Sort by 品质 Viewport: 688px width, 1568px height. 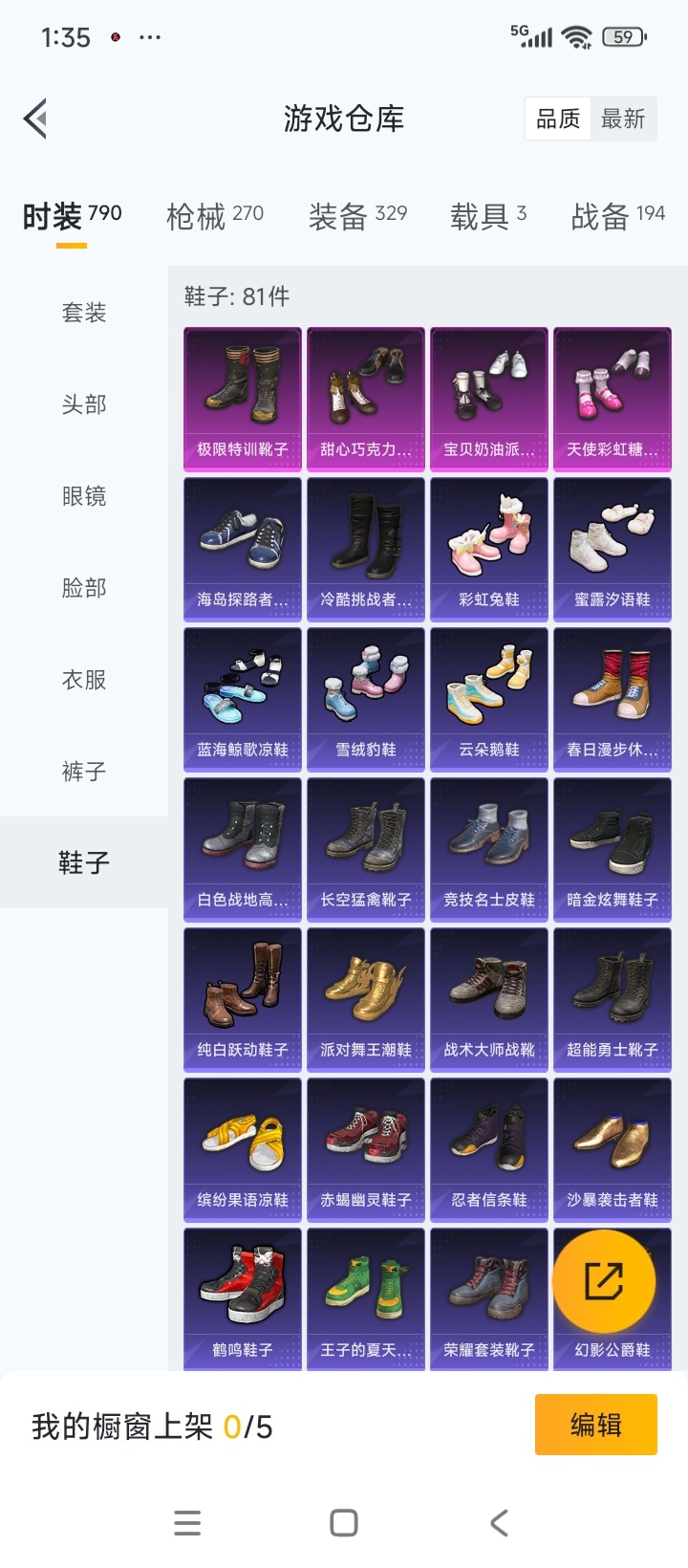click(x=558, y=120)
